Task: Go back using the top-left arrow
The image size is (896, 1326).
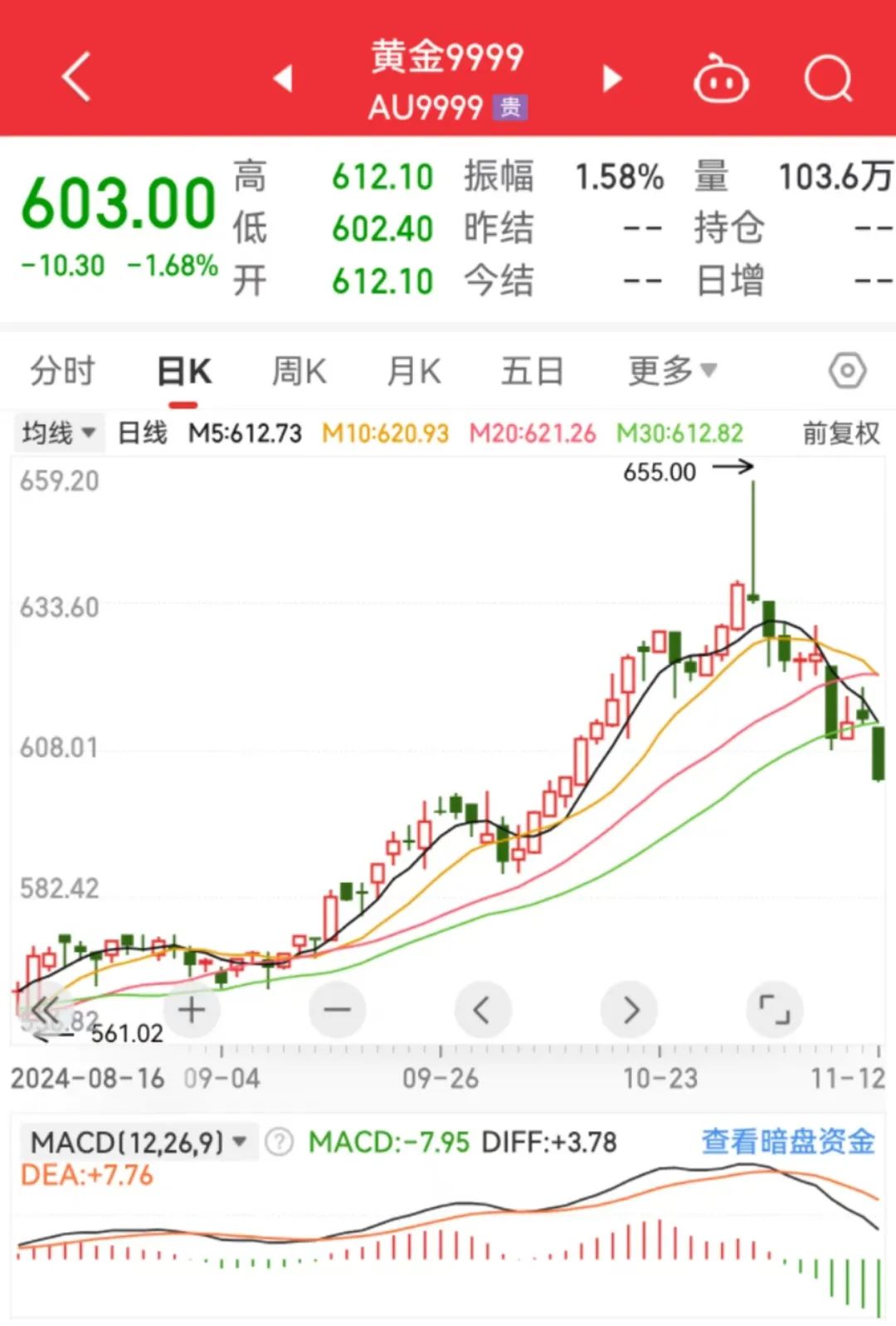Action: click(76, 77)
